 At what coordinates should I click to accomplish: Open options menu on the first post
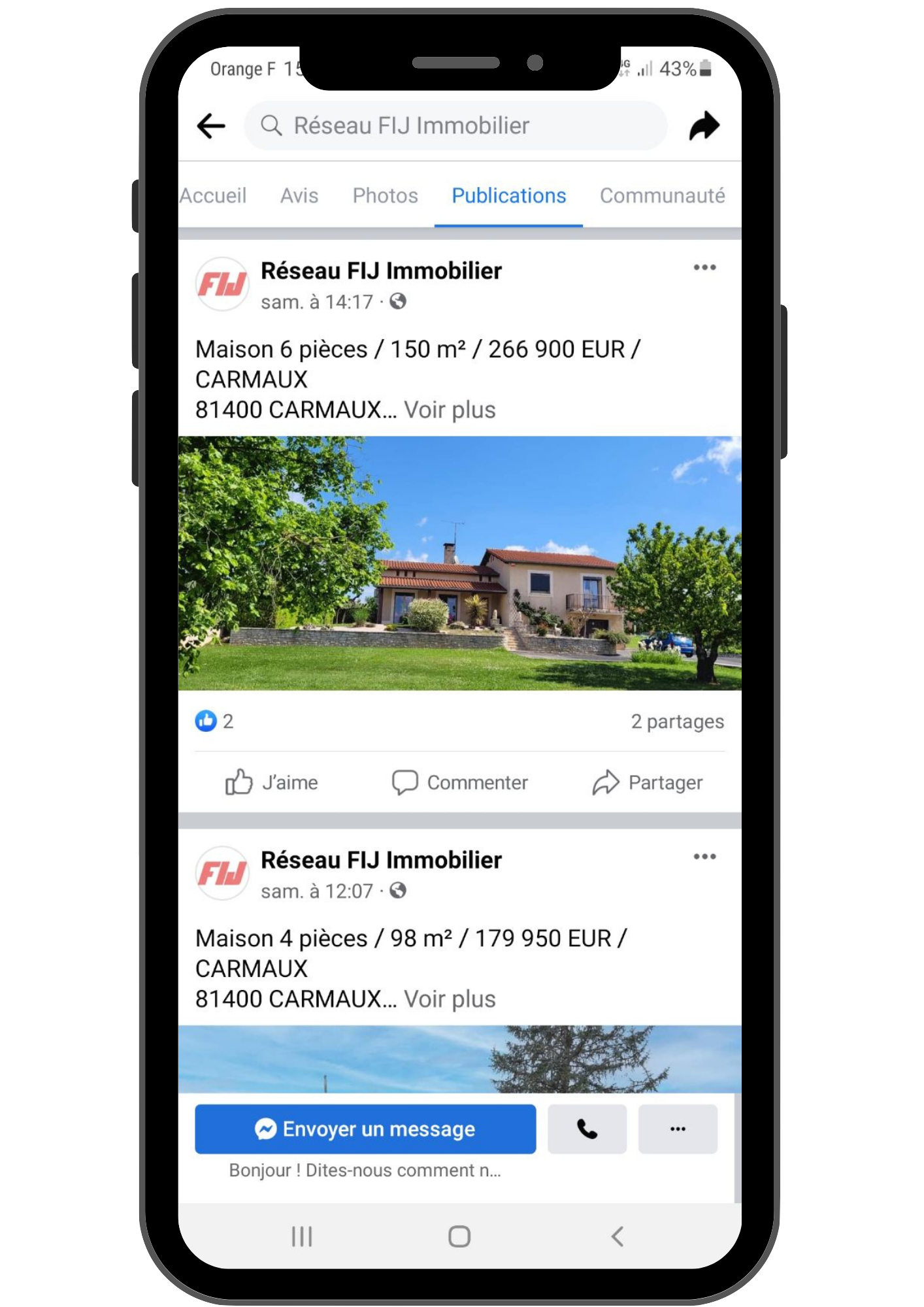(704, 267)
